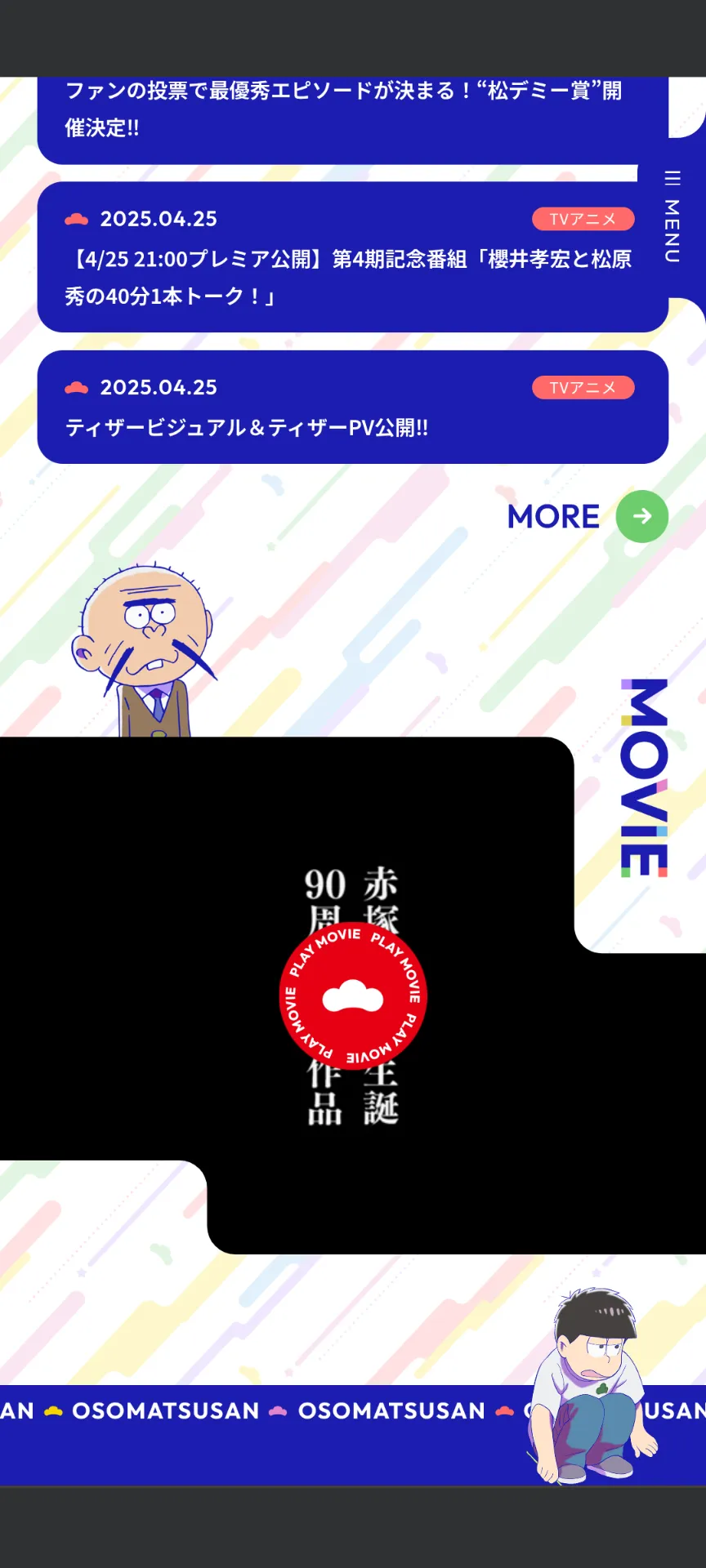Play the movie with the red button
The image size is (706, 1568).
(353, 996)
